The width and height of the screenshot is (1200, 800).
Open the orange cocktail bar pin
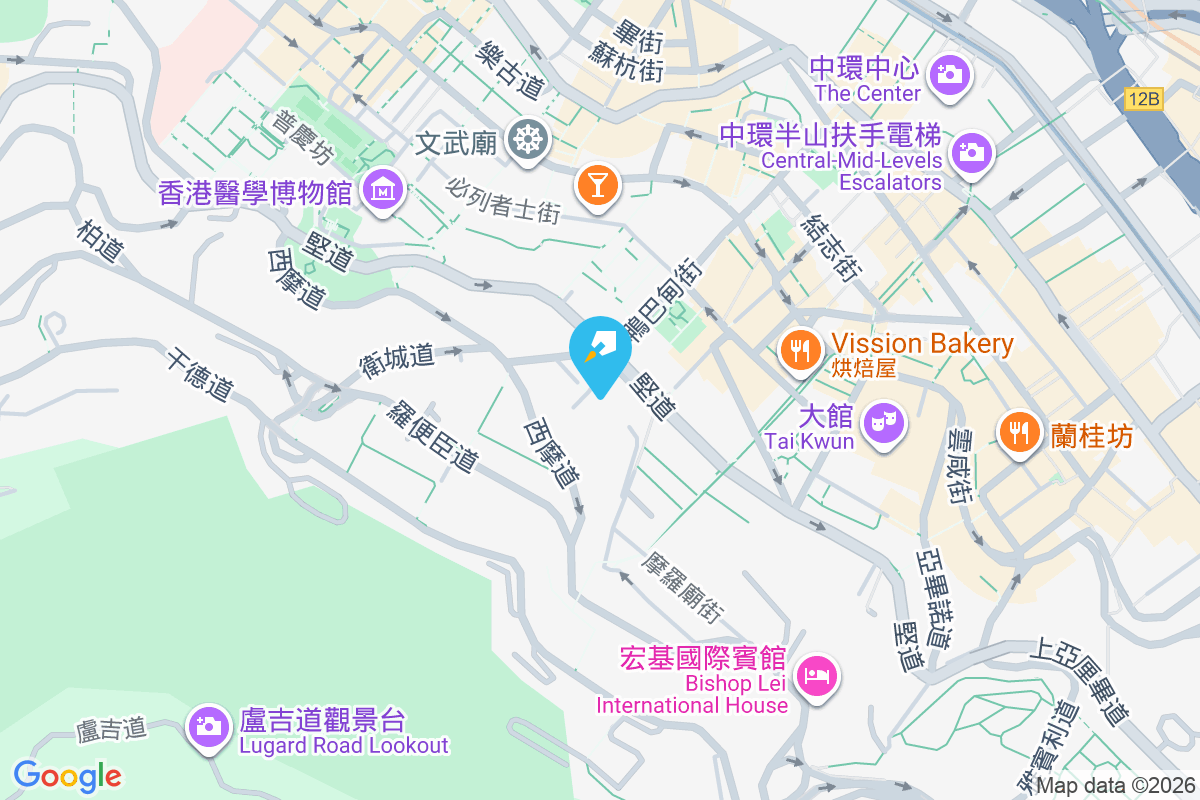597,185
